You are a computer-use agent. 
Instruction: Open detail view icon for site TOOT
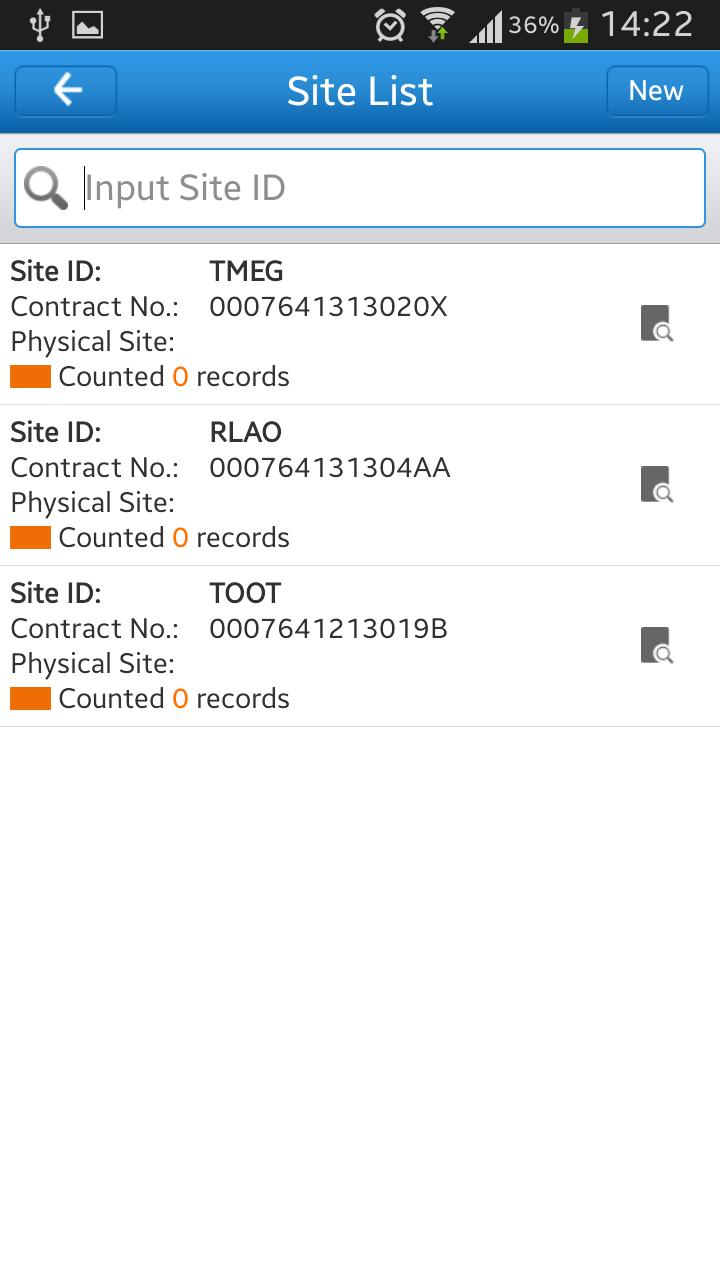tap(657, 645)
